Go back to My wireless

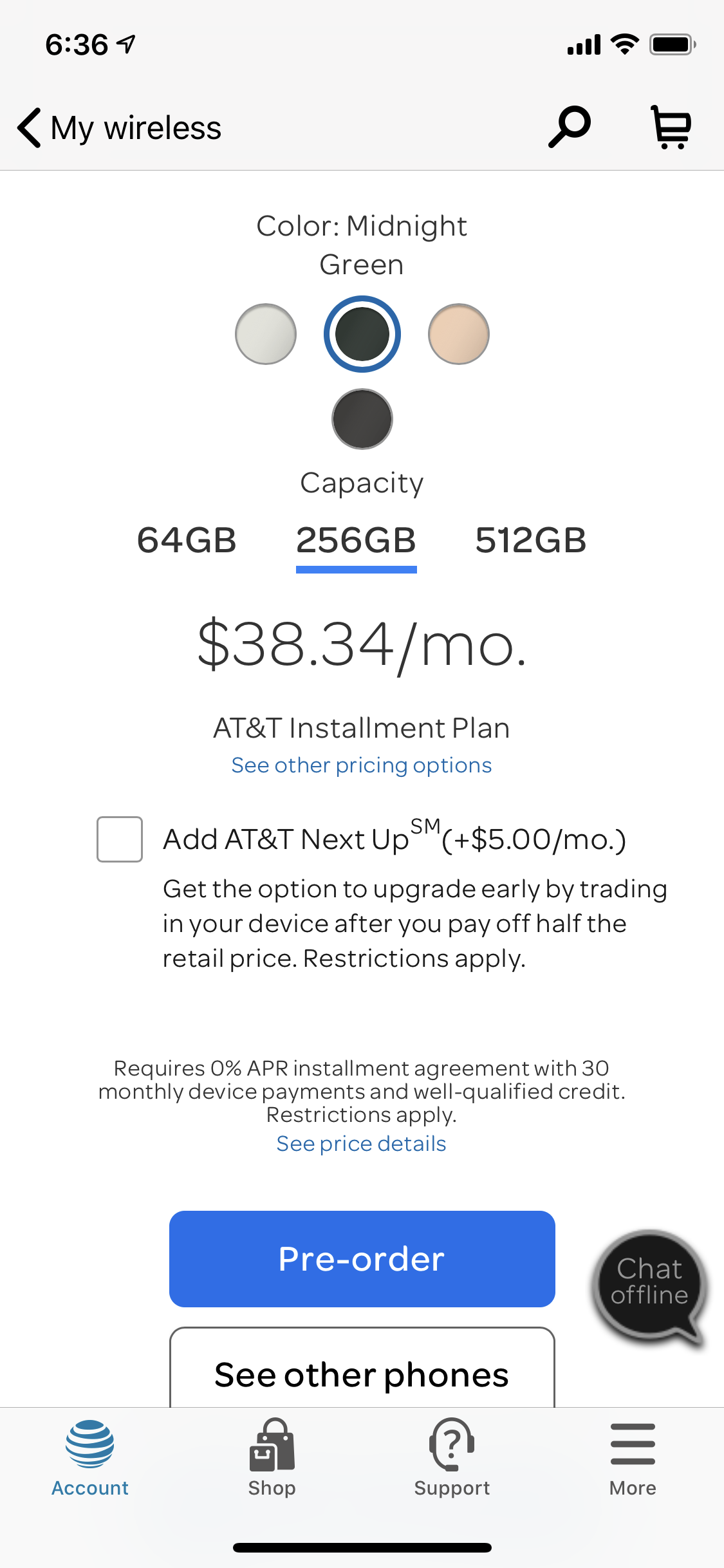tap(119, 127)
